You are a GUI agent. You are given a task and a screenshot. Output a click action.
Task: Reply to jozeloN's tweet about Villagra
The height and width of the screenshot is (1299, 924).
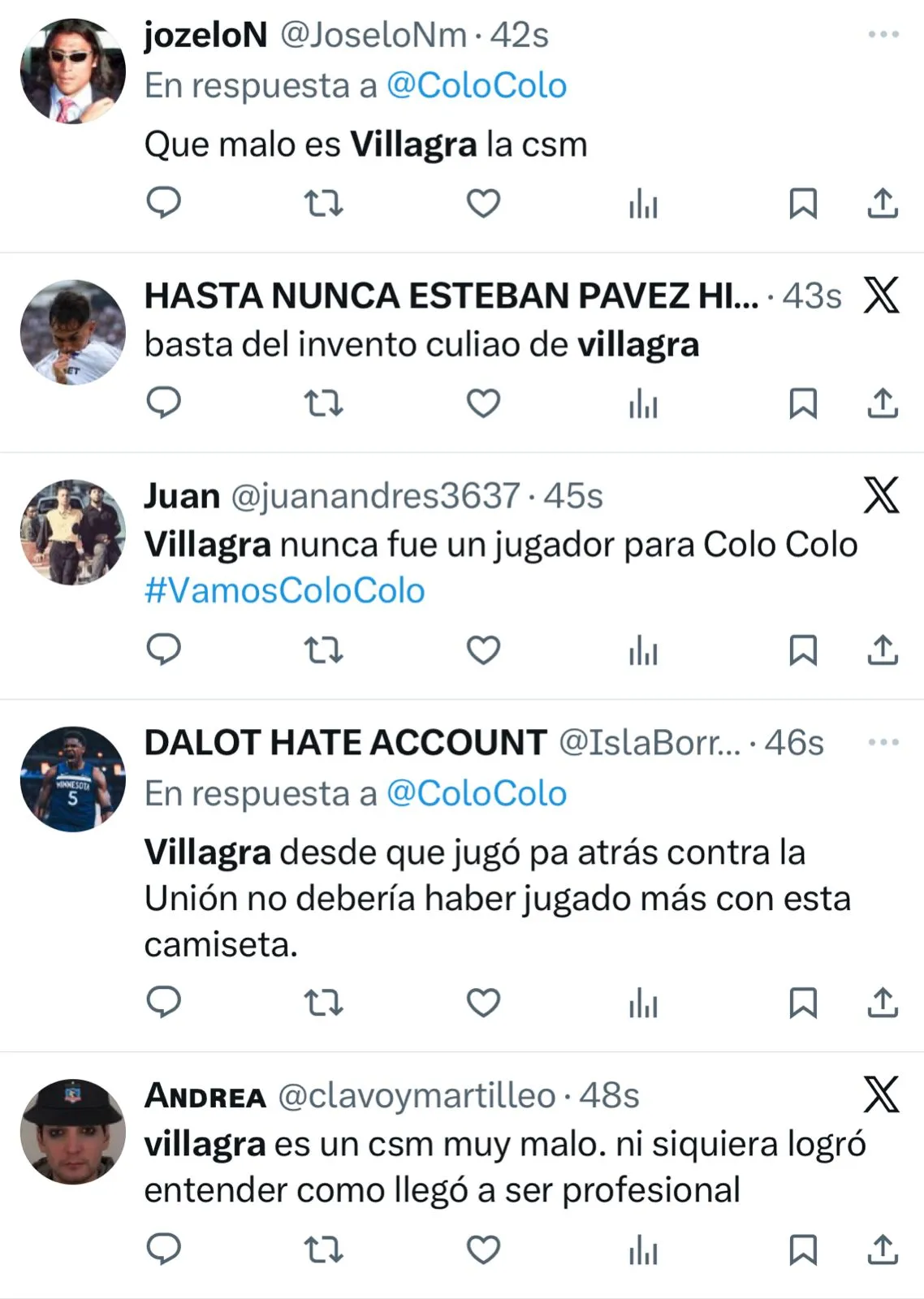[x=163, y=203]
